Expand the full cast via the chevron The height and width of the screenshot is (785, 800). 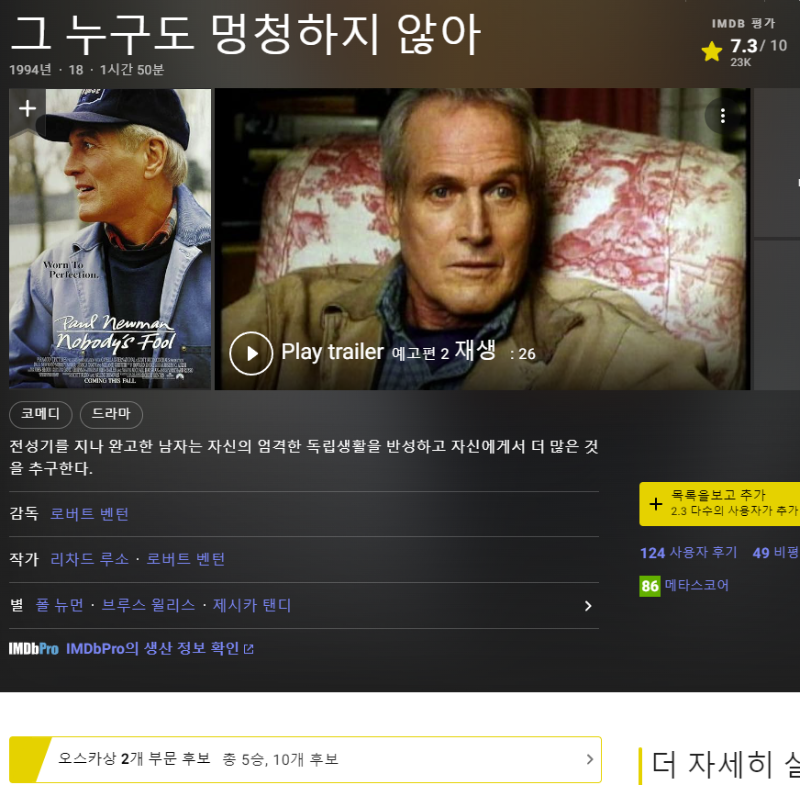coord(588,605)
